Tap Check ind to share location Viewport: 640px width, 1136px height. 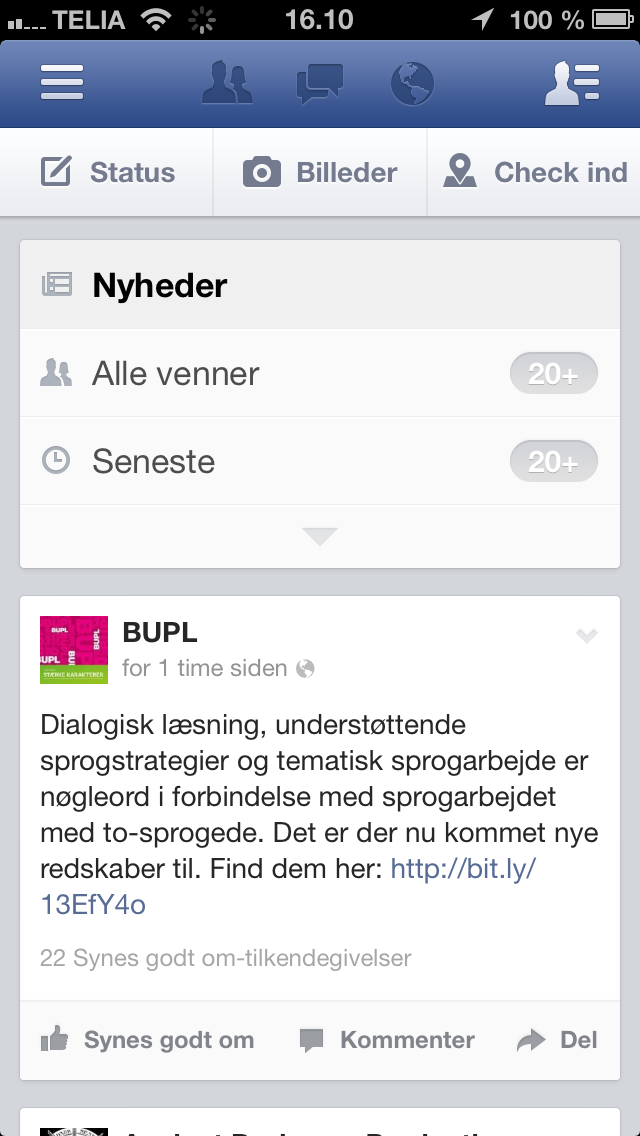coord(534,172)
